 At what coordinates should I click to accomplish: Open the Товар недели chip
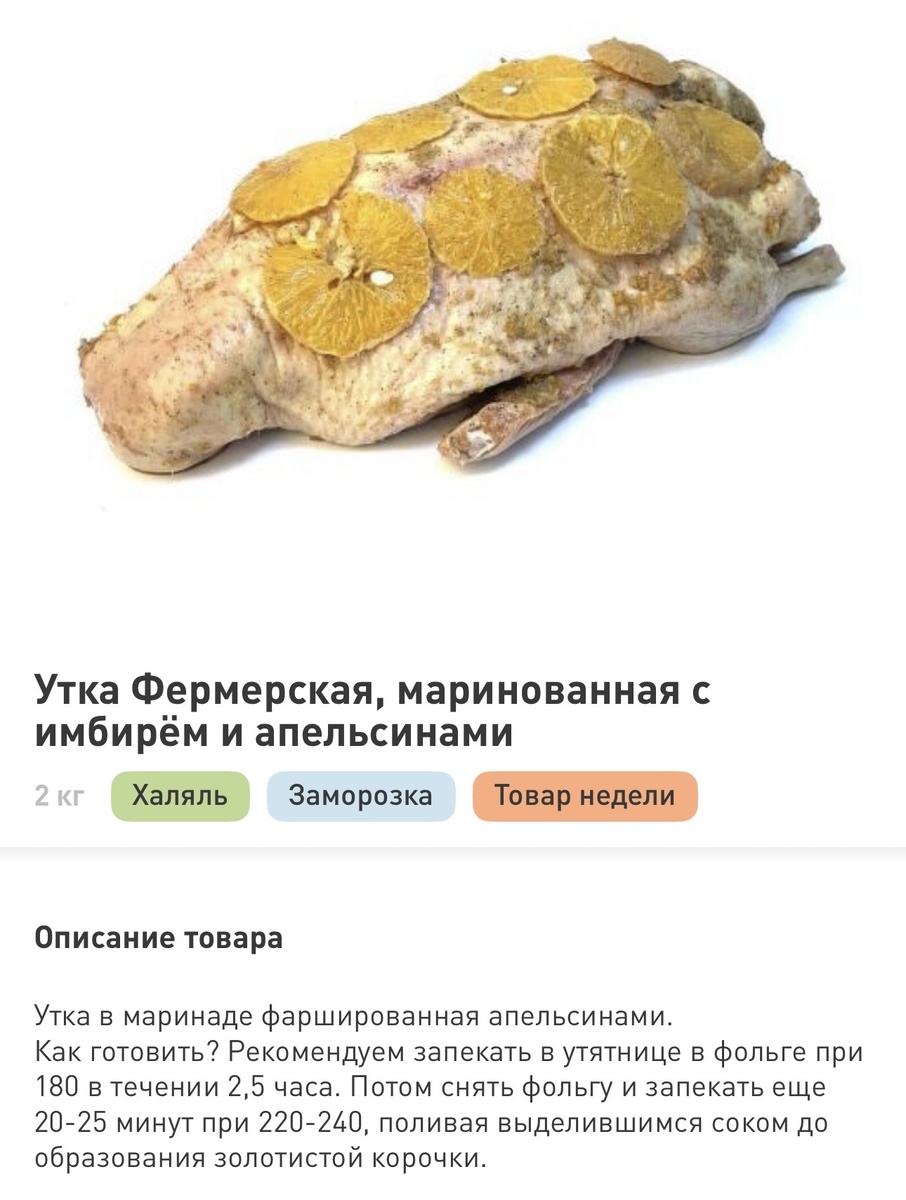(584, 796)
